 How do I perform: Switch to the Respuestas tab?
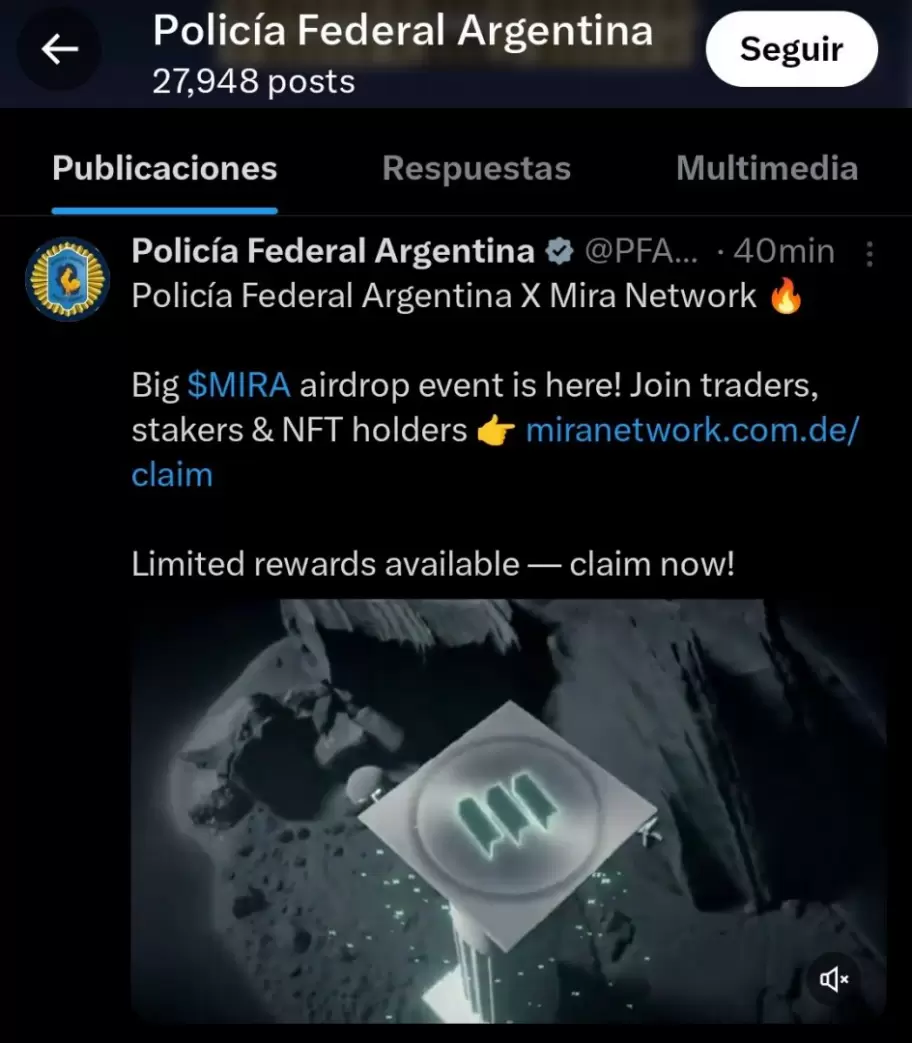pos(476,168)
